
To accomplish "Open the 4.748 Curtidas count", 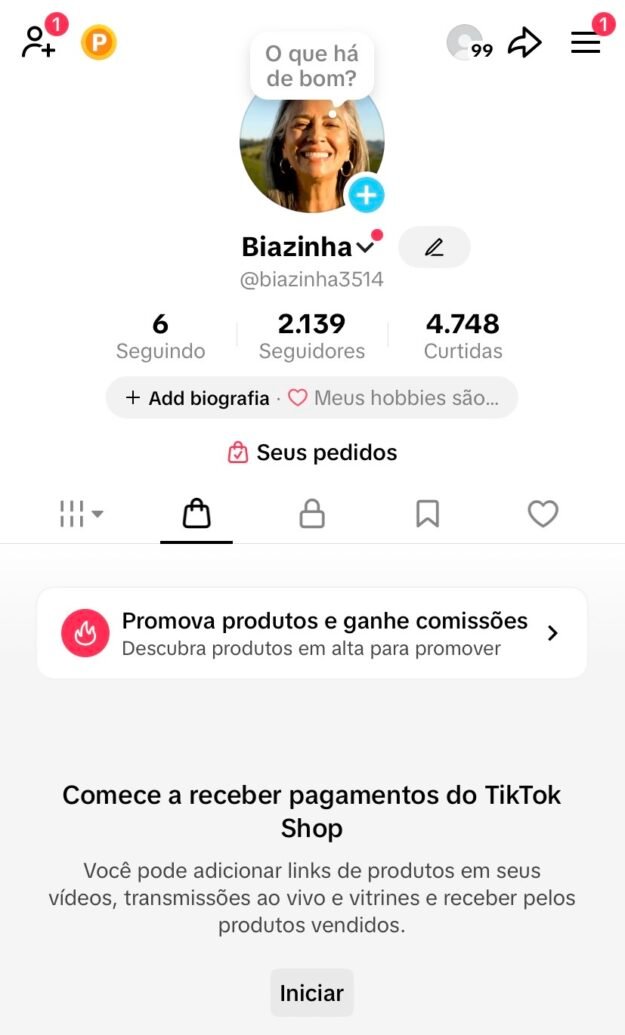I will [x=462, y=336].
